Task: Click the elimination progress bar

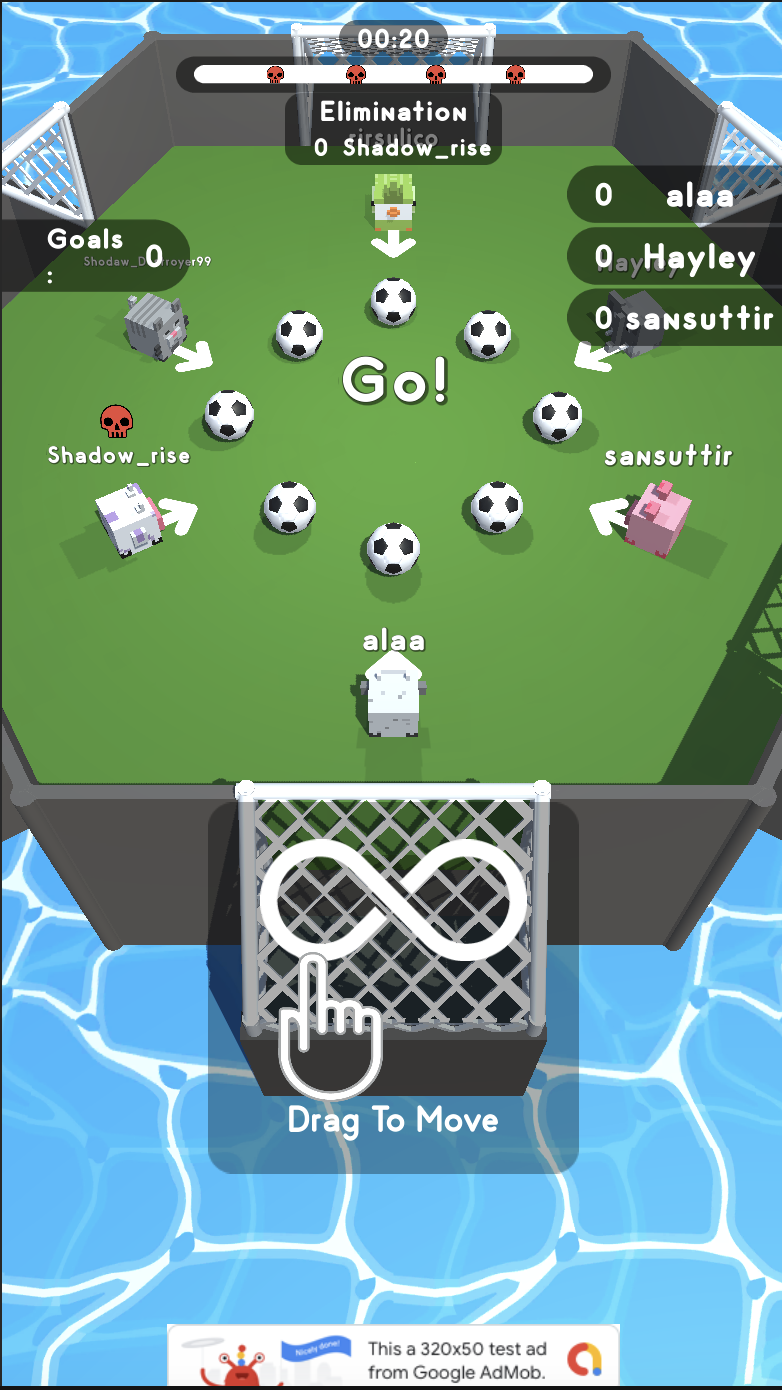Action: [393, 72]
